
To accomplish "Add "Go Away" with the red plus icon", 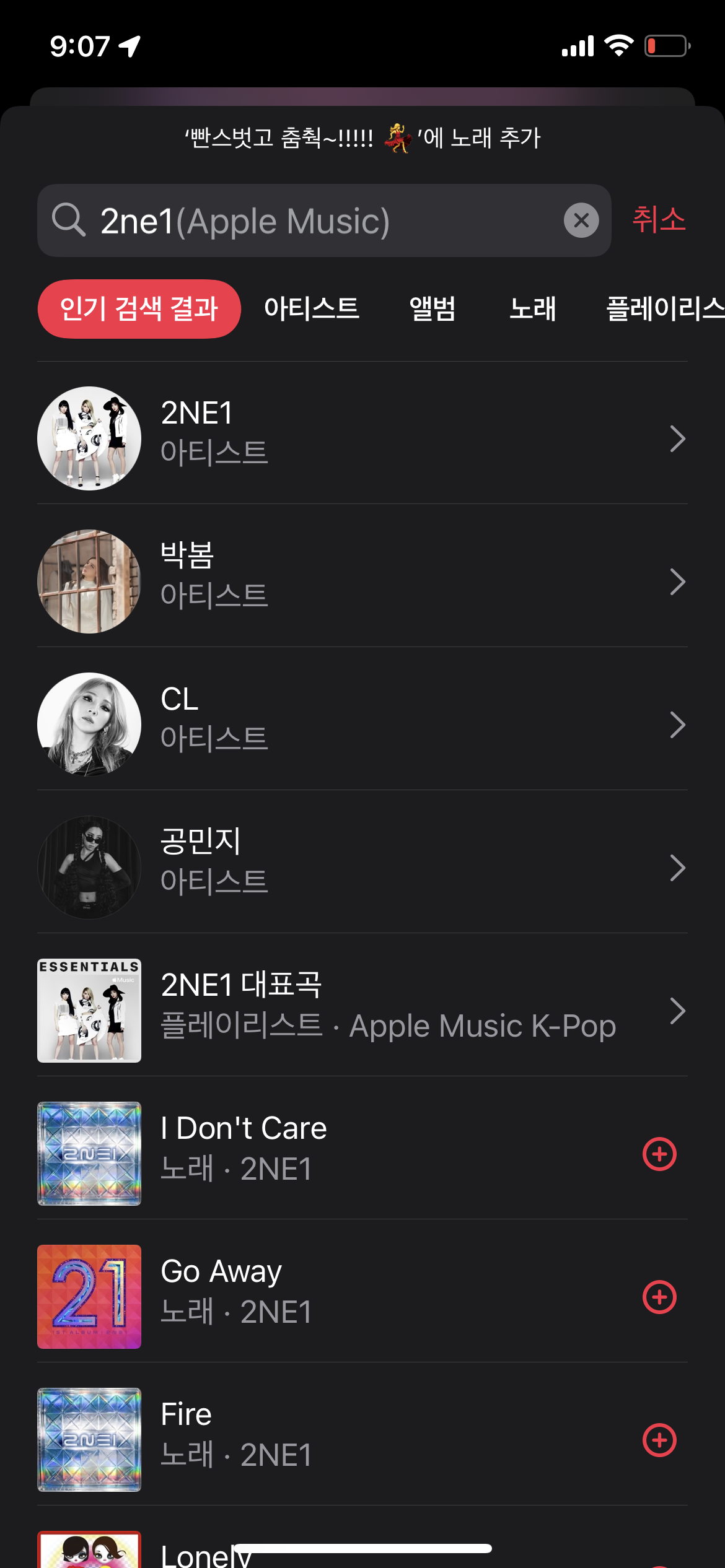I will (x=660, y=1297).
